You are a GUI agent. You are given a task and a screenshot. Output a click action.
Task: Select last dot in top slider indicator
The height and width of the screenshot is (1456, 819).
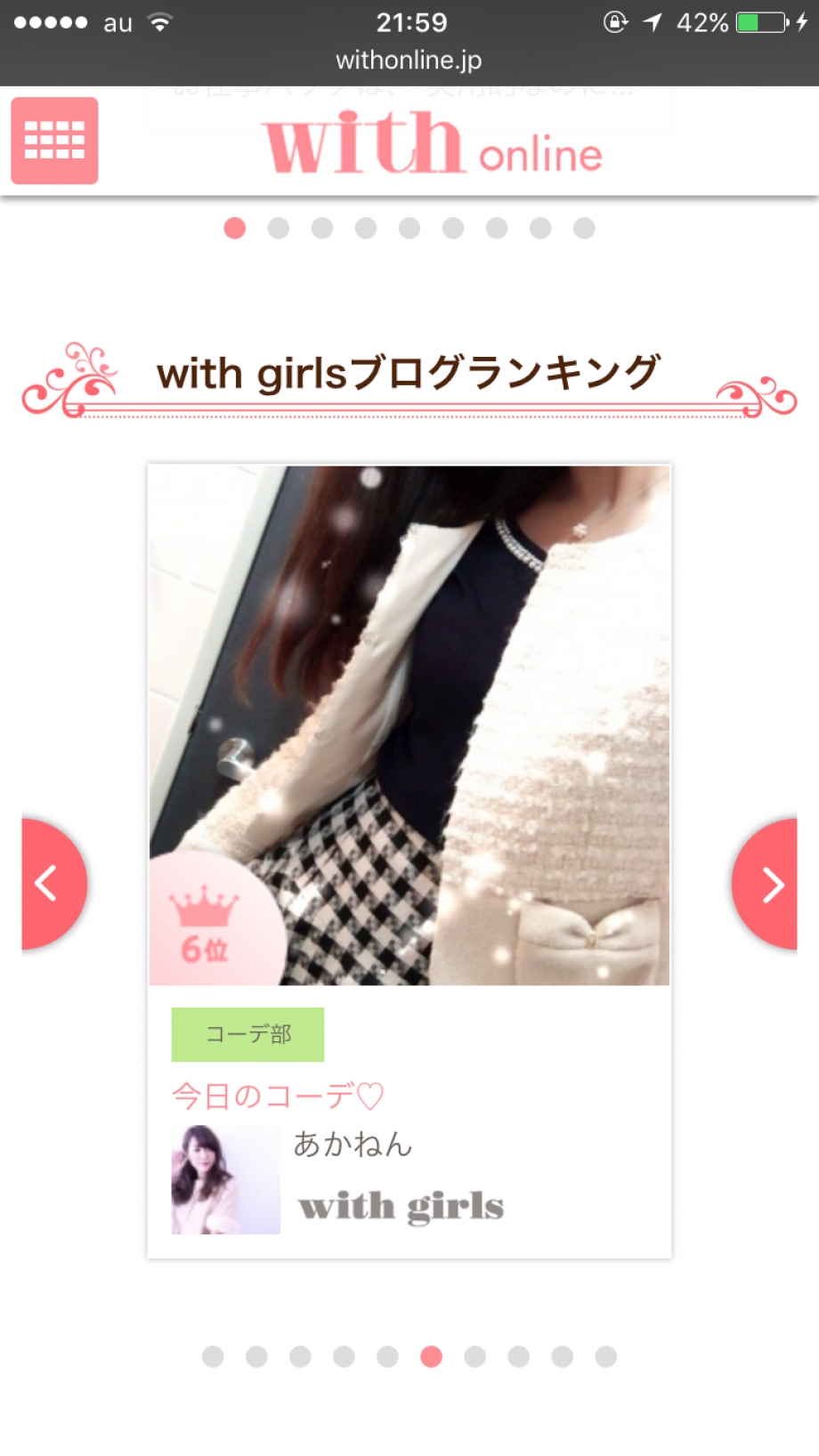click(584, 229)
